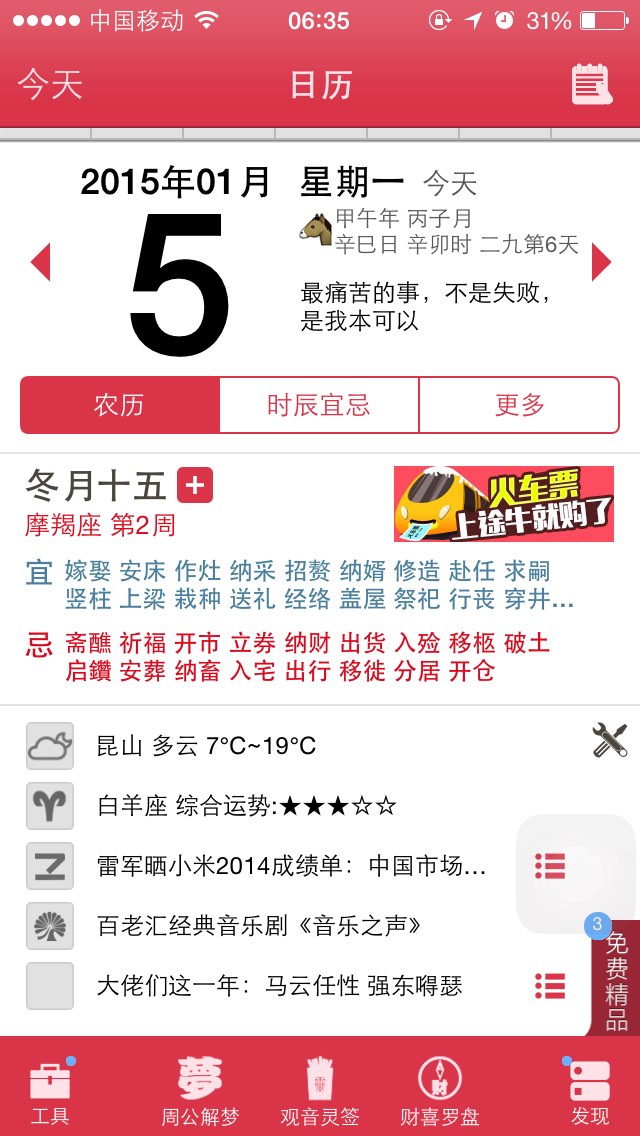
Task: Open the 免费精品 side tab
Action: coord(616,978)
